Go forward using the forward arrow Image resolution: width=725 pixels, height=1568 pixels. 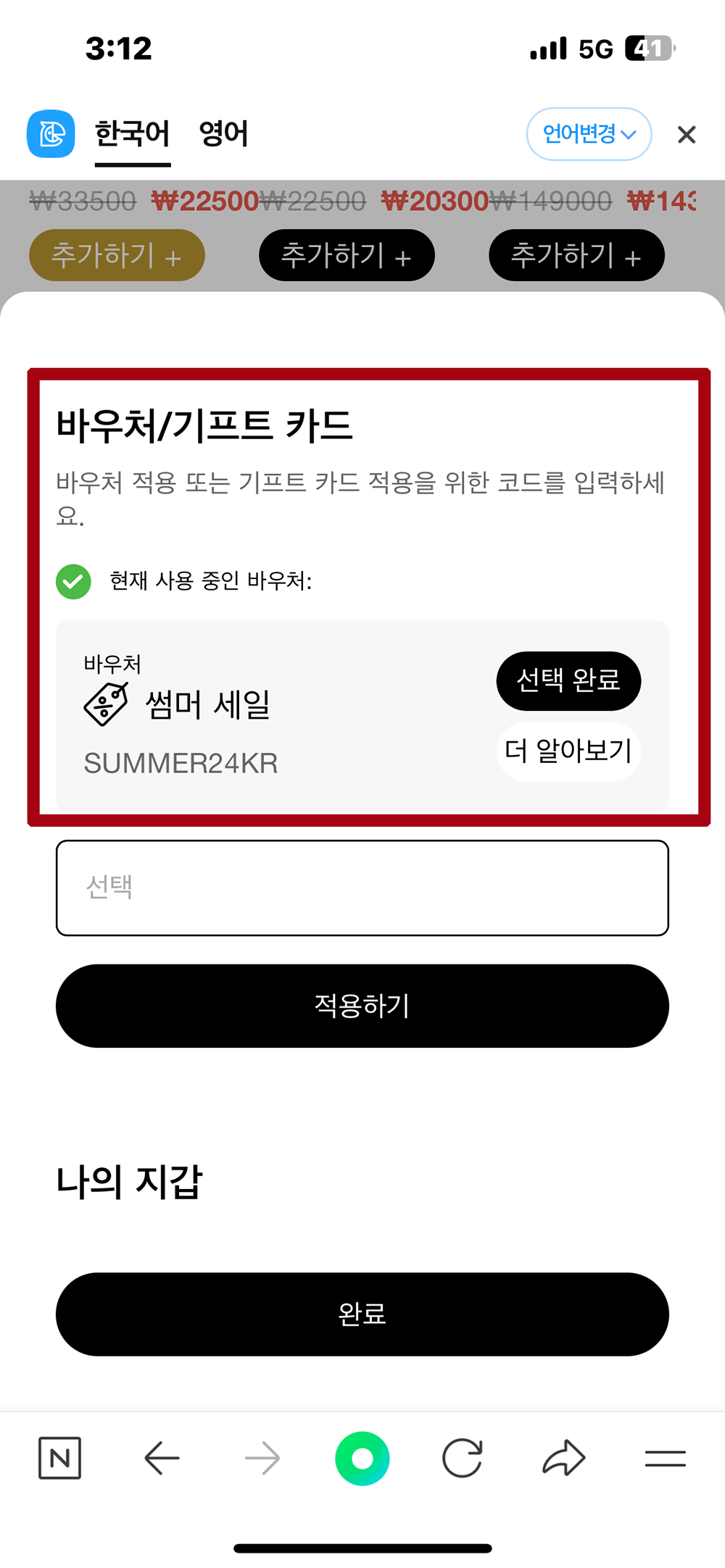click(262, 1457)
